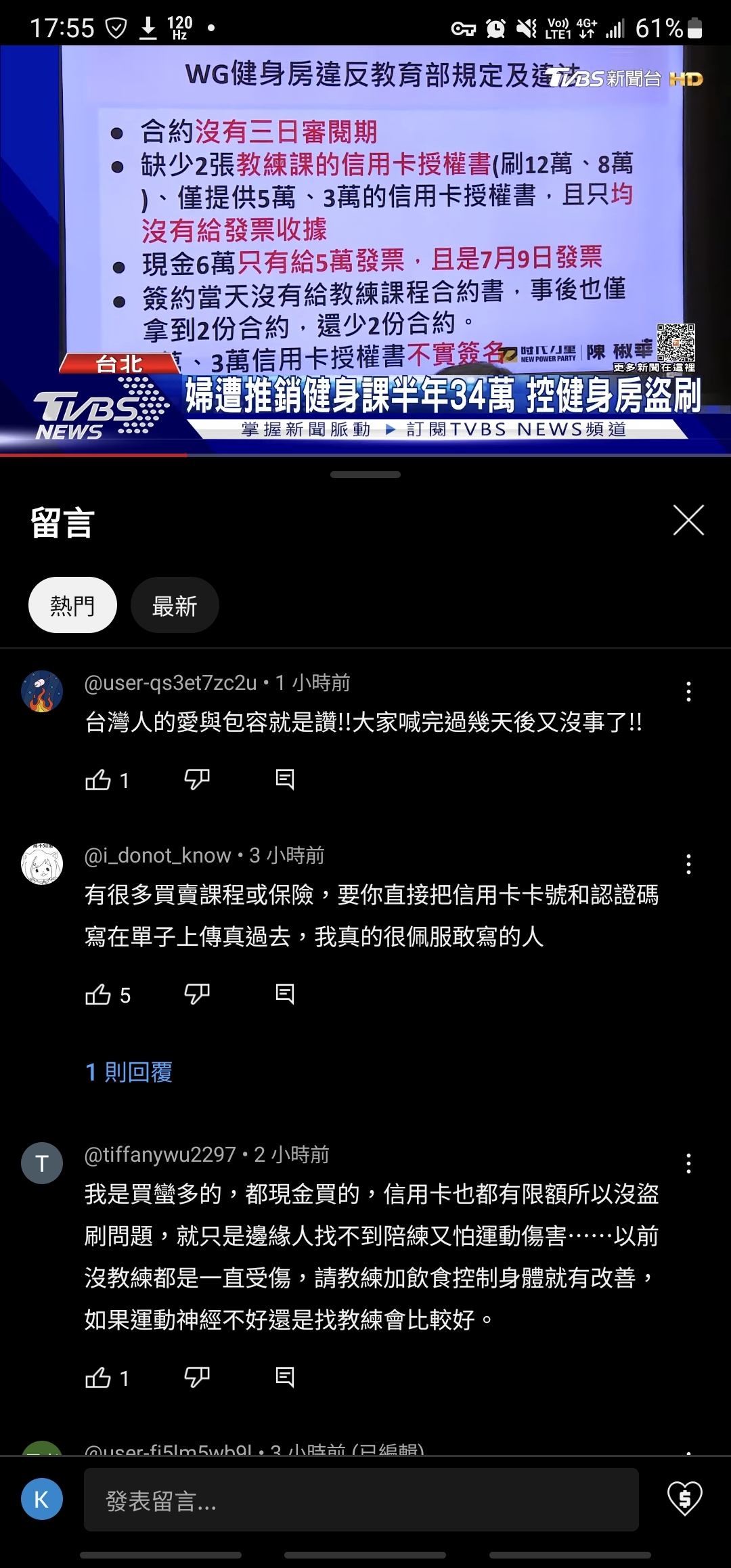Like the comment by @i_donot_know
The width and height of the screenshot is (731, 1568).
click(99, 995)
